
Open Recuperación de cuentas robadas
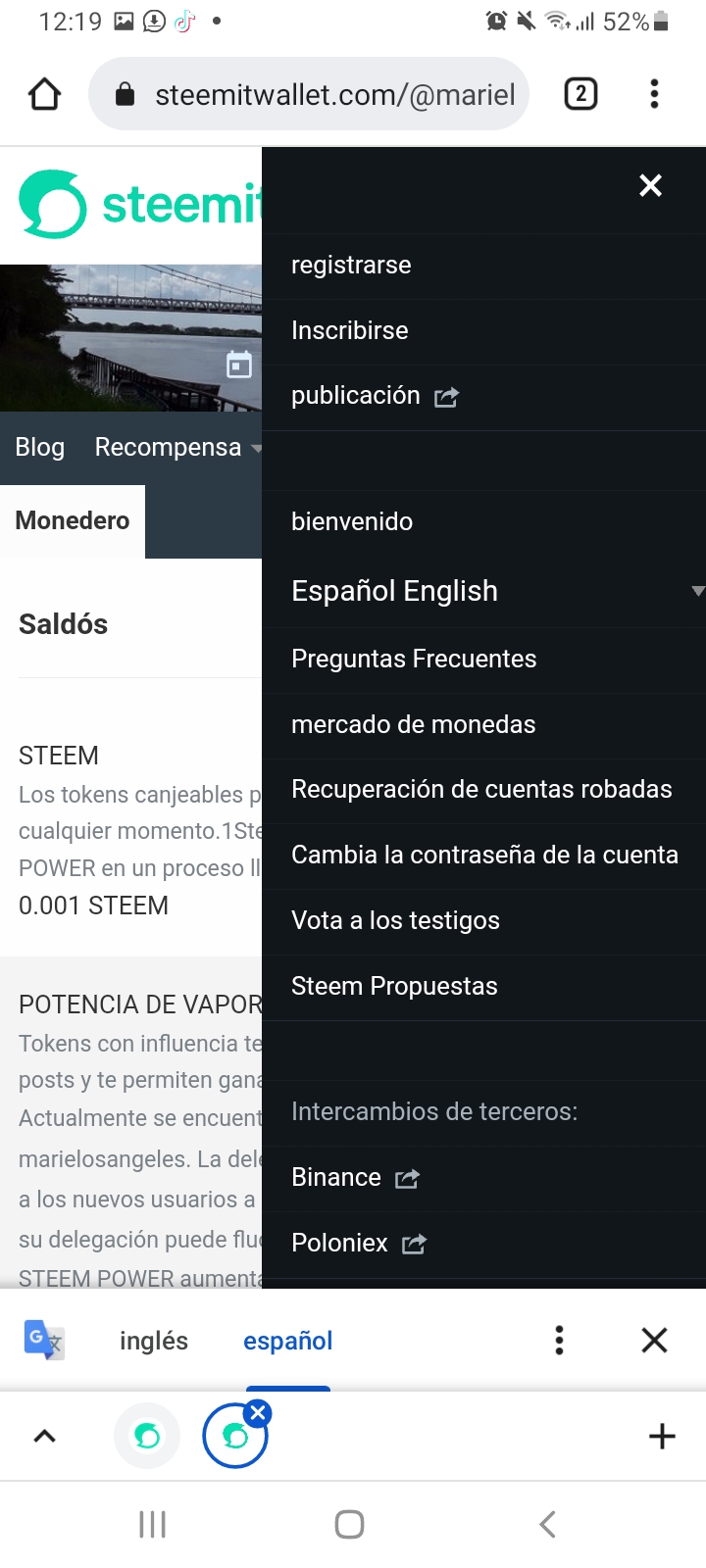484,790
